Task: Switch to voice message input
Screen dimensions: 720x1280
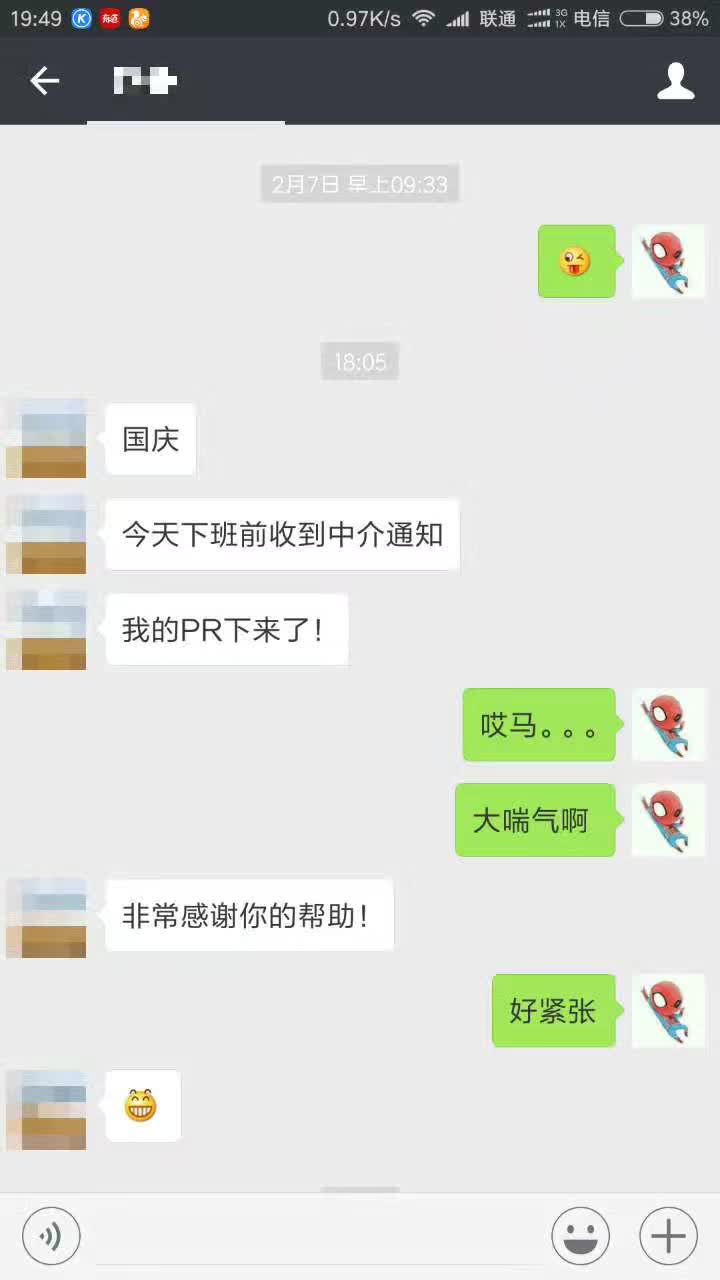Action: coord(51,1236)
